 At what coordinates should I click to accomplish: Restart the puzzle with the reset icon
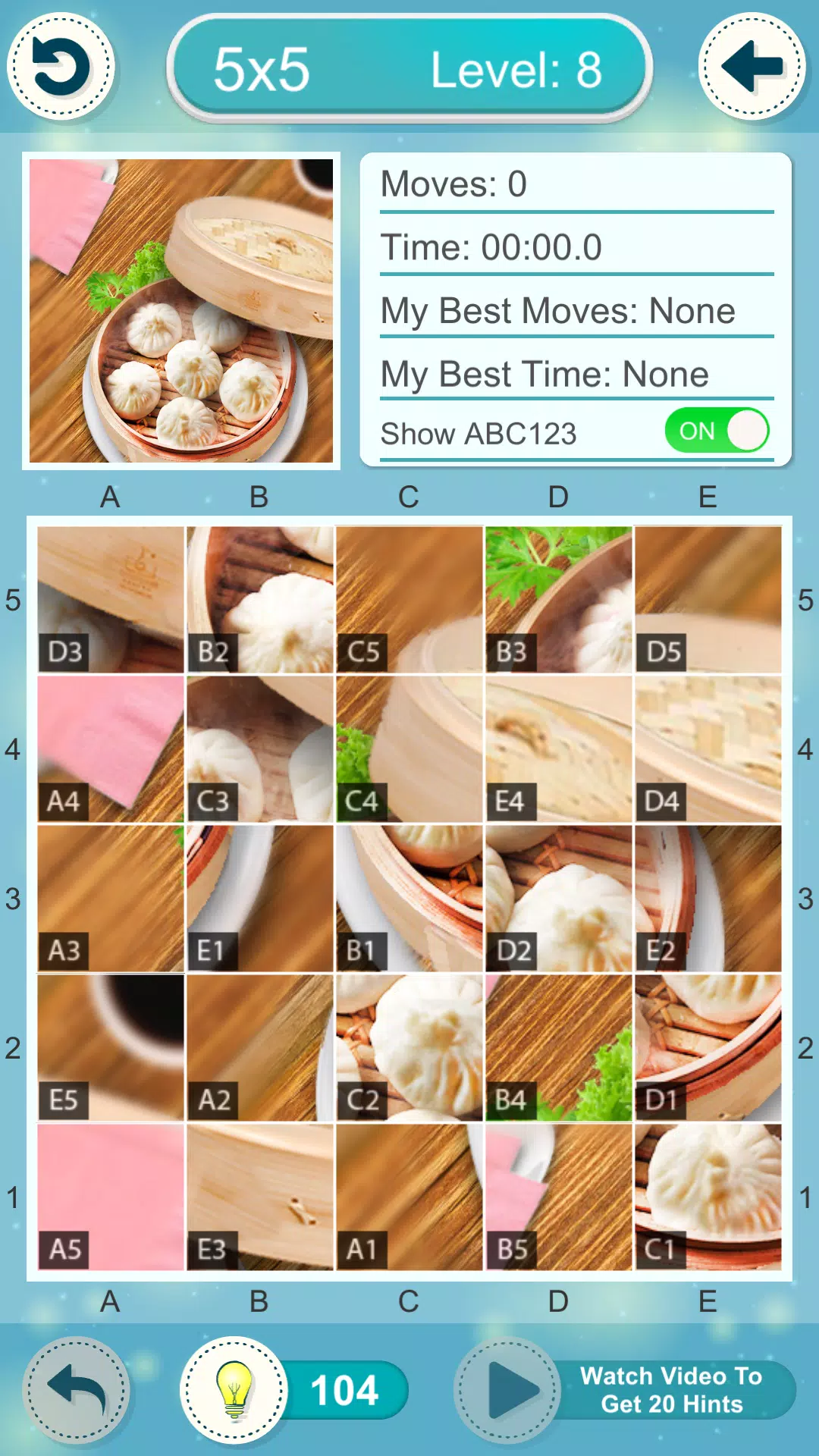[61, 67]
